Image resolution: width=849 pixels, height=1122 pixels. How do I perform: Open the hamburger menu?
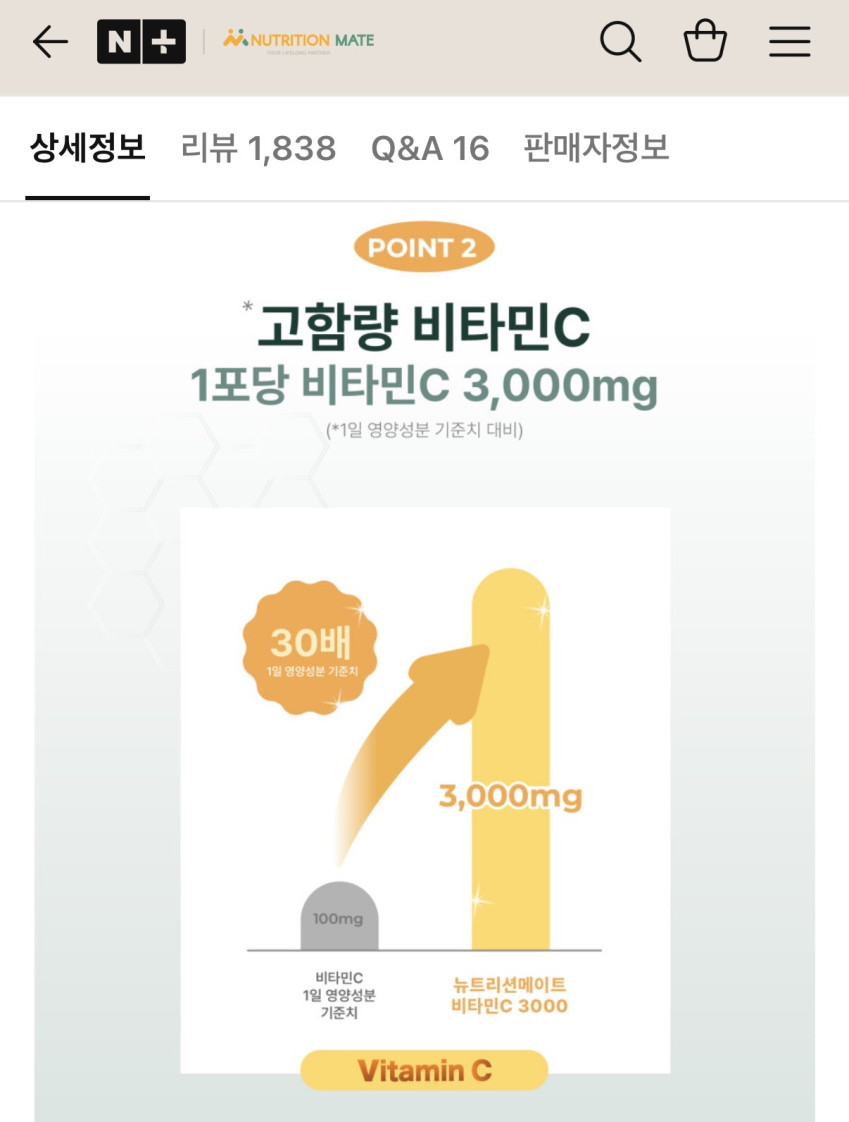point(789,42)
